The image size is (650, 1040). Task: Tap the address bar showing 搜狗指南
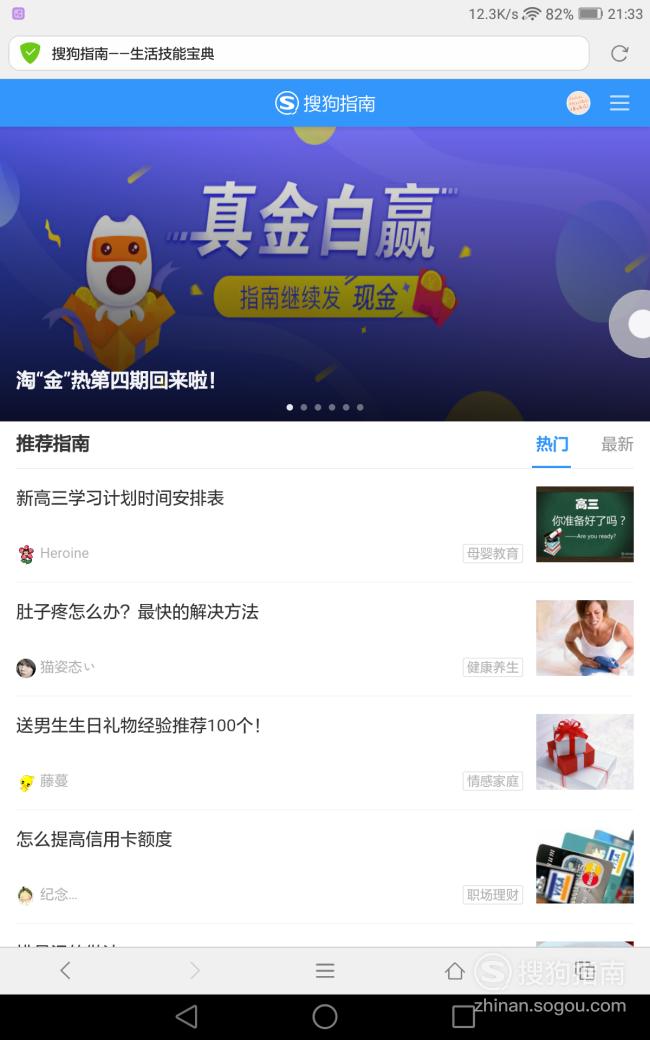tap(298, 53)
